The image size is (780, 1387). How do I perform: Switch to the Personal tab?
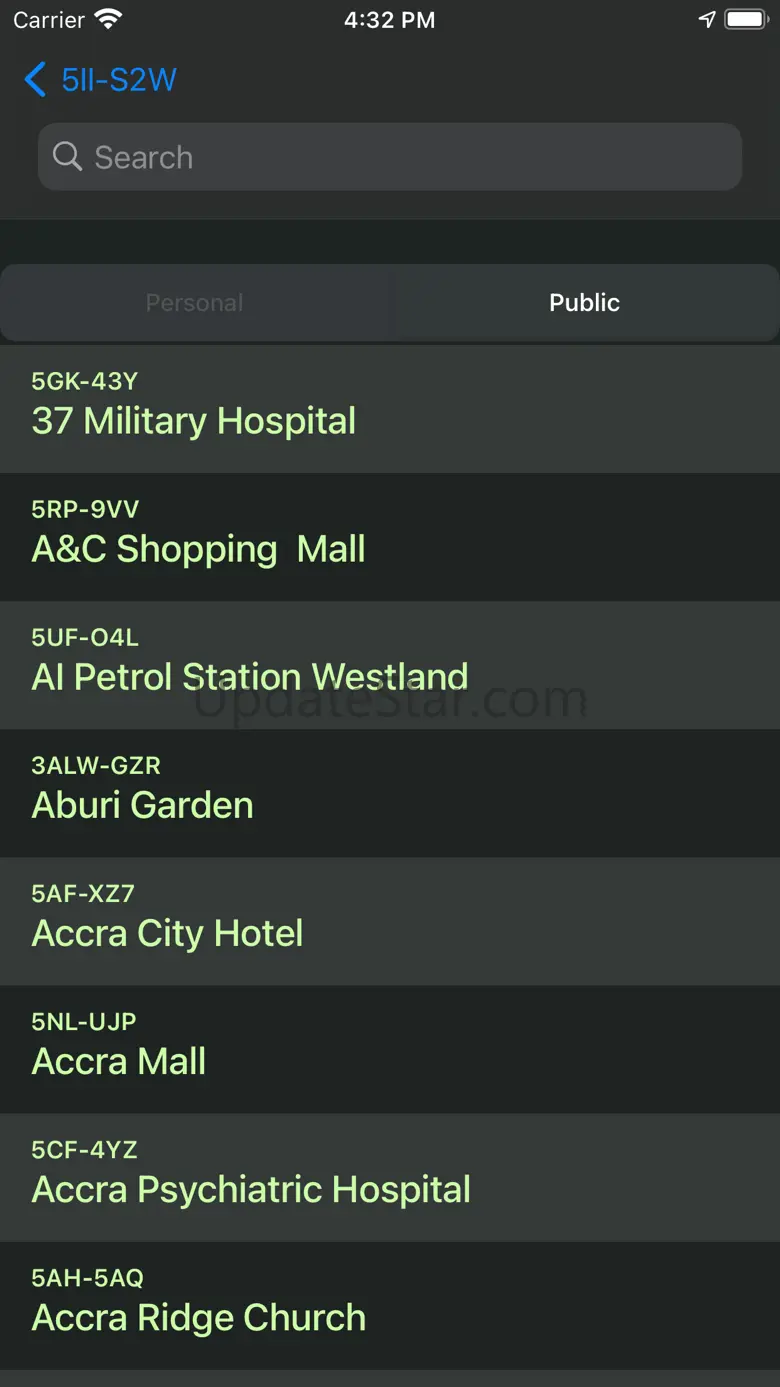point(195,303)
